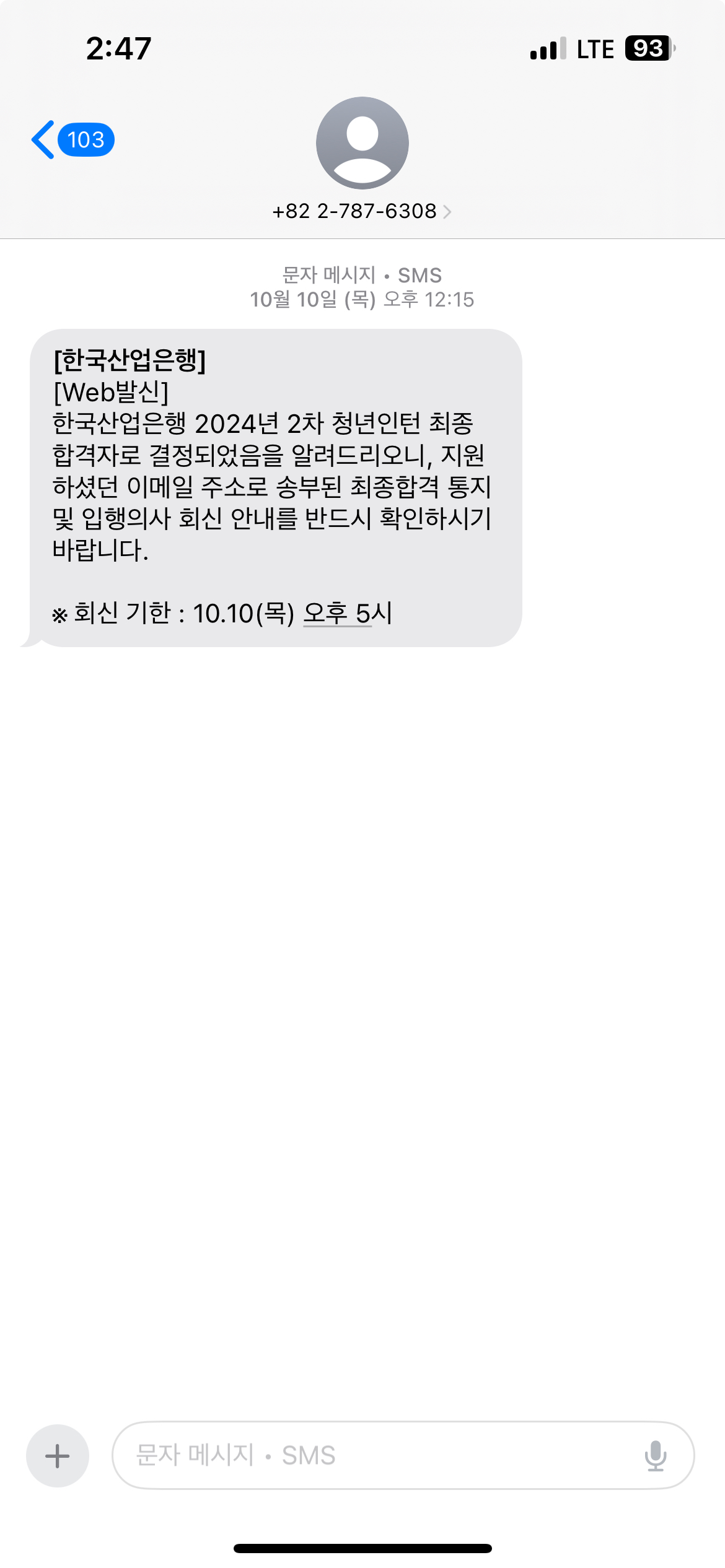Go back to the messages list
725x1568 pixels.
pos(72,140)
